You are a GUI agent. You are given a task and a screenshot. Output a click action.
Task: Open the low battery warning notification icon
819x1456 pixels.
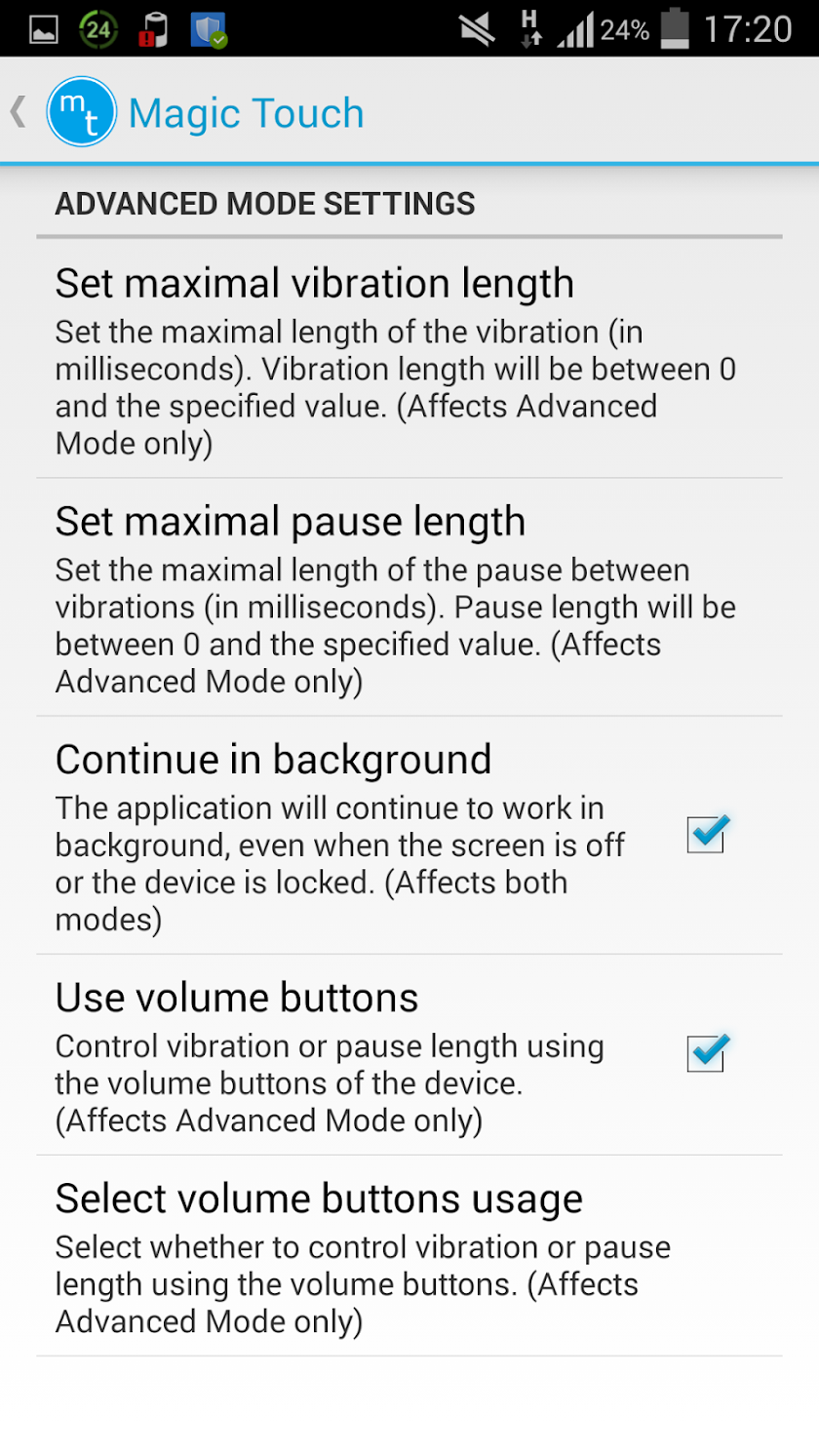(x=154, y=26)
